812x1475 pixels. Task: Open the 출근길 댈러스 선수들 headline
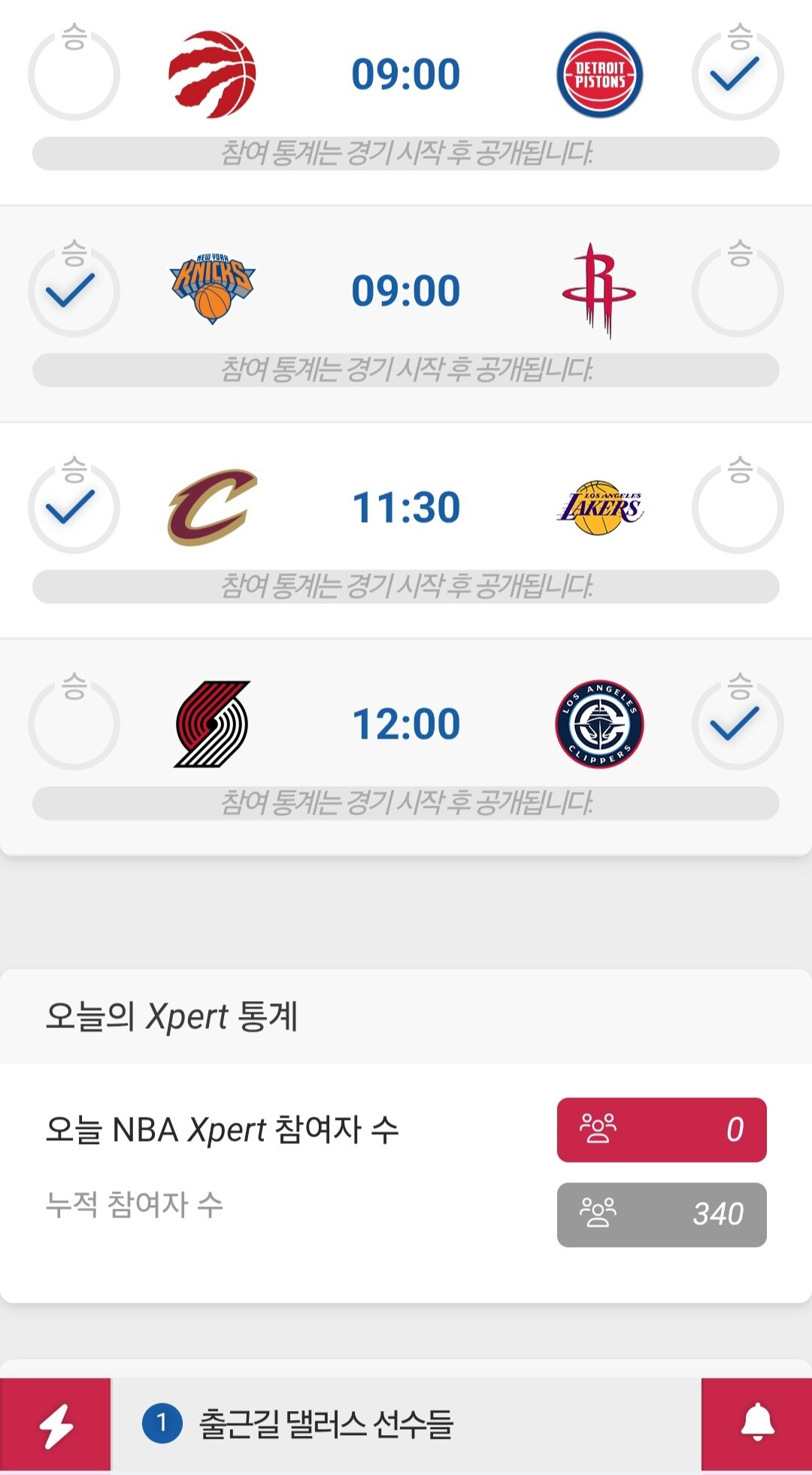[325, 1424]
